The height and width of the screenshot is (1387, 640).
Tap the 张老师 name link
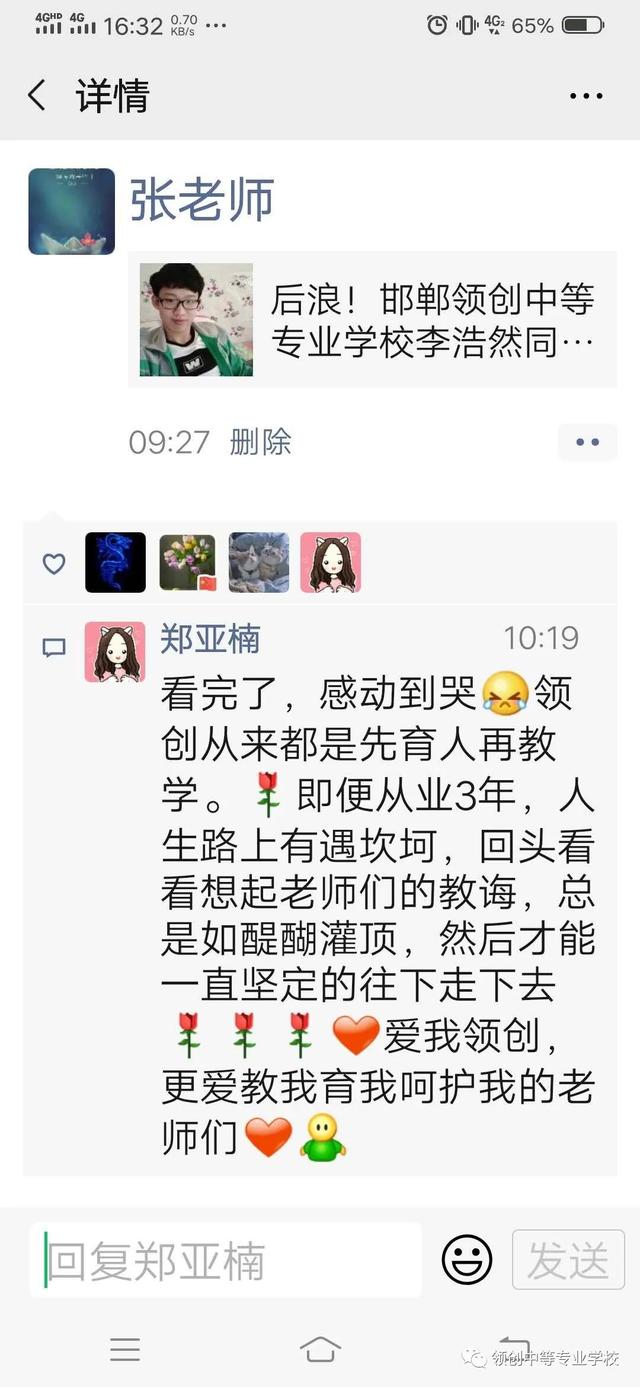point(202,198)
